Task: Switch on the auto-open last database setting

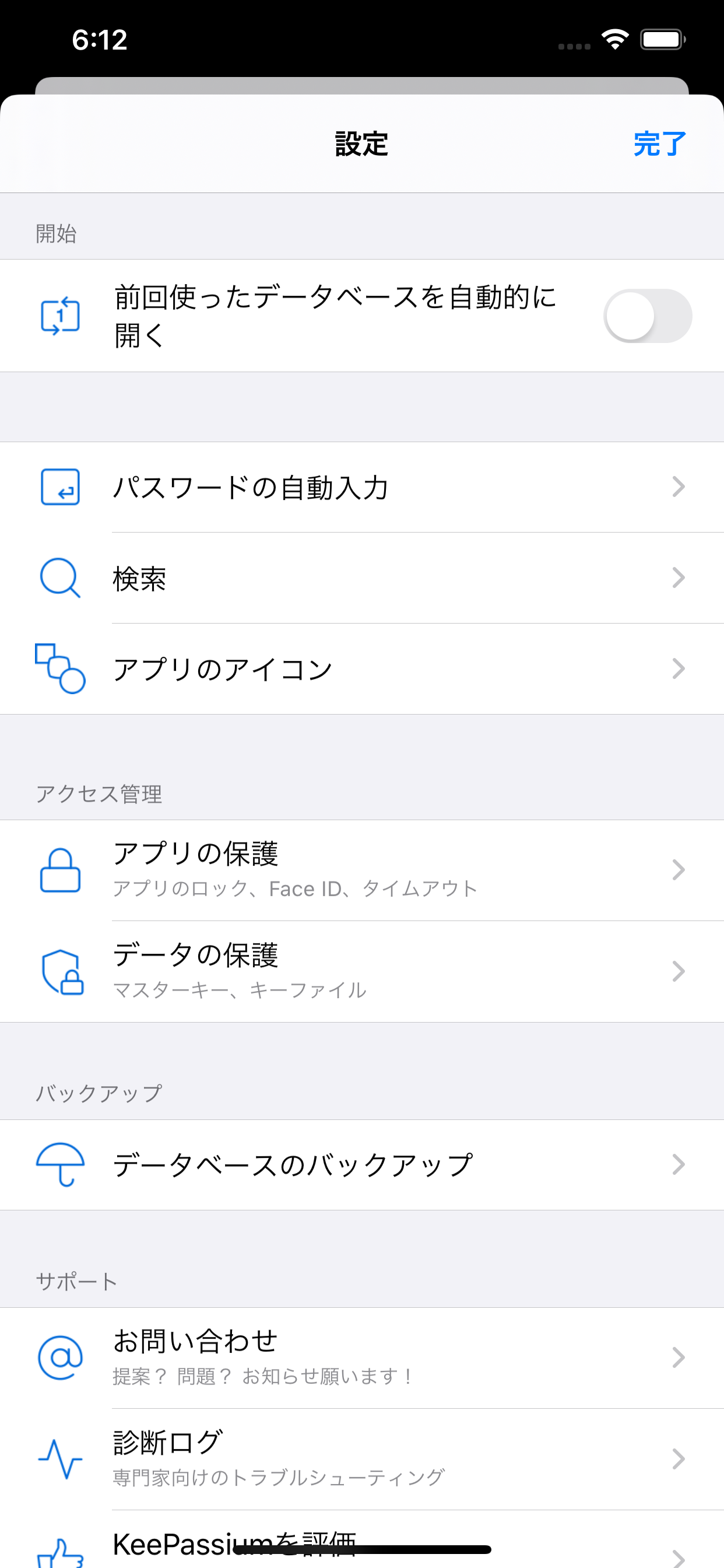Action: tap(648, 316)
